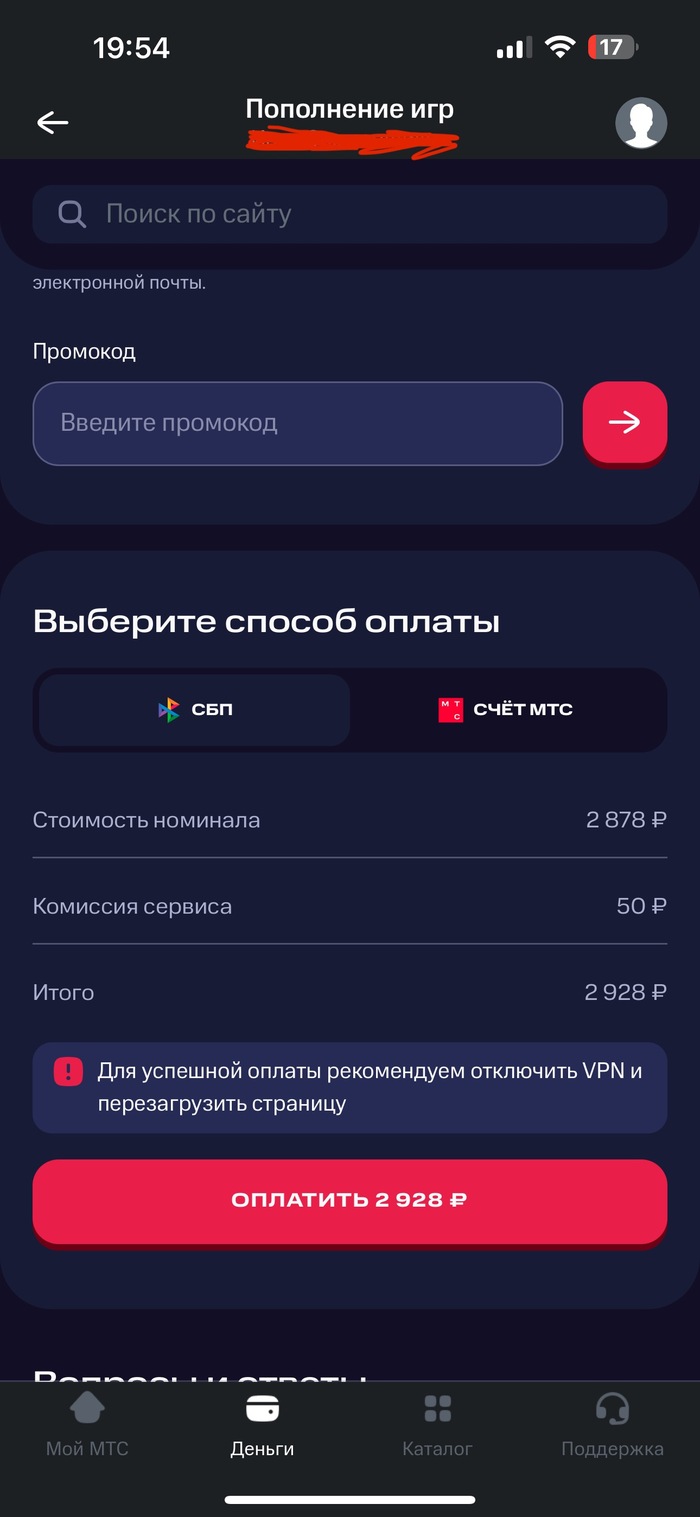Open the profile avatar
Viewport: 700px width, 1517px height.
640,123
